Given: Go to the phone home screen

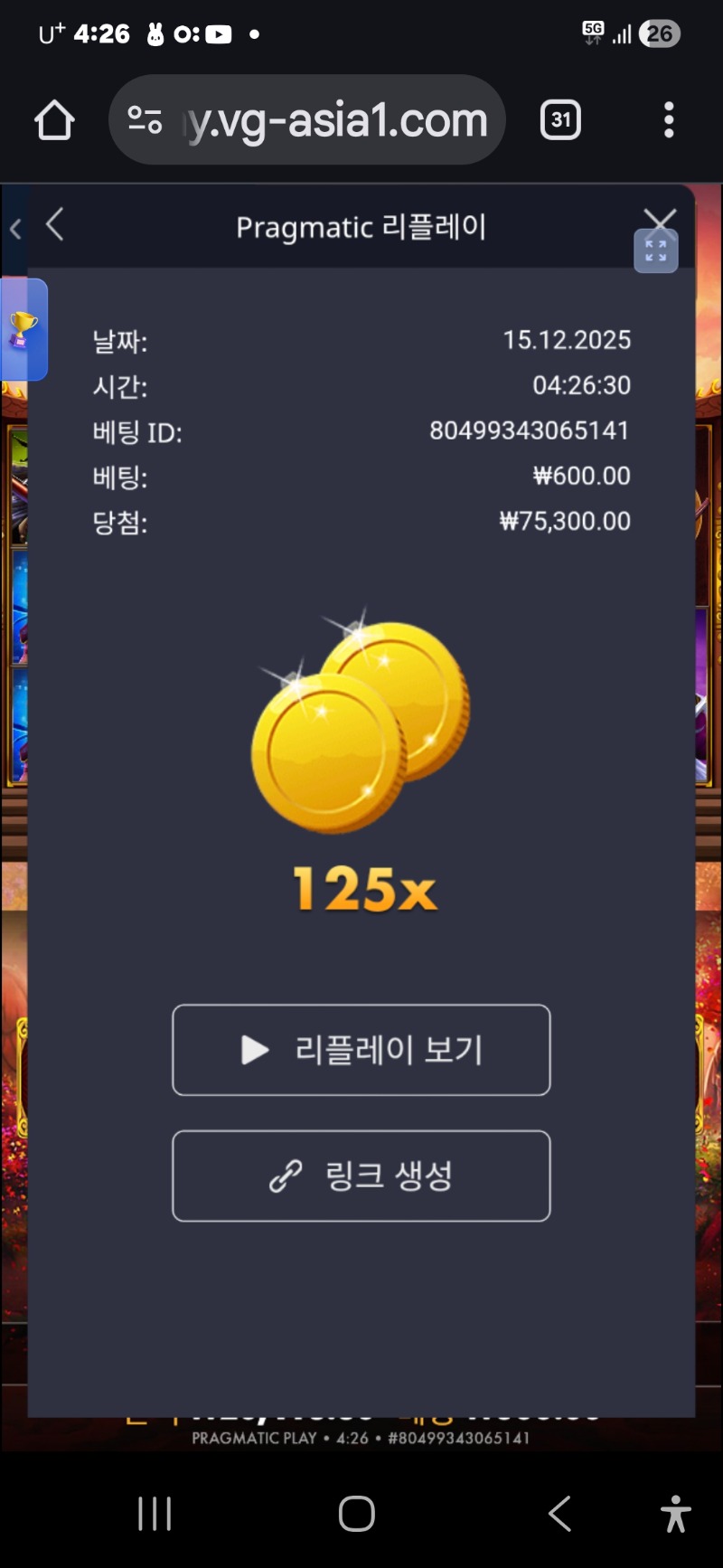Looking at the screenshot, I should point(357,1513).
